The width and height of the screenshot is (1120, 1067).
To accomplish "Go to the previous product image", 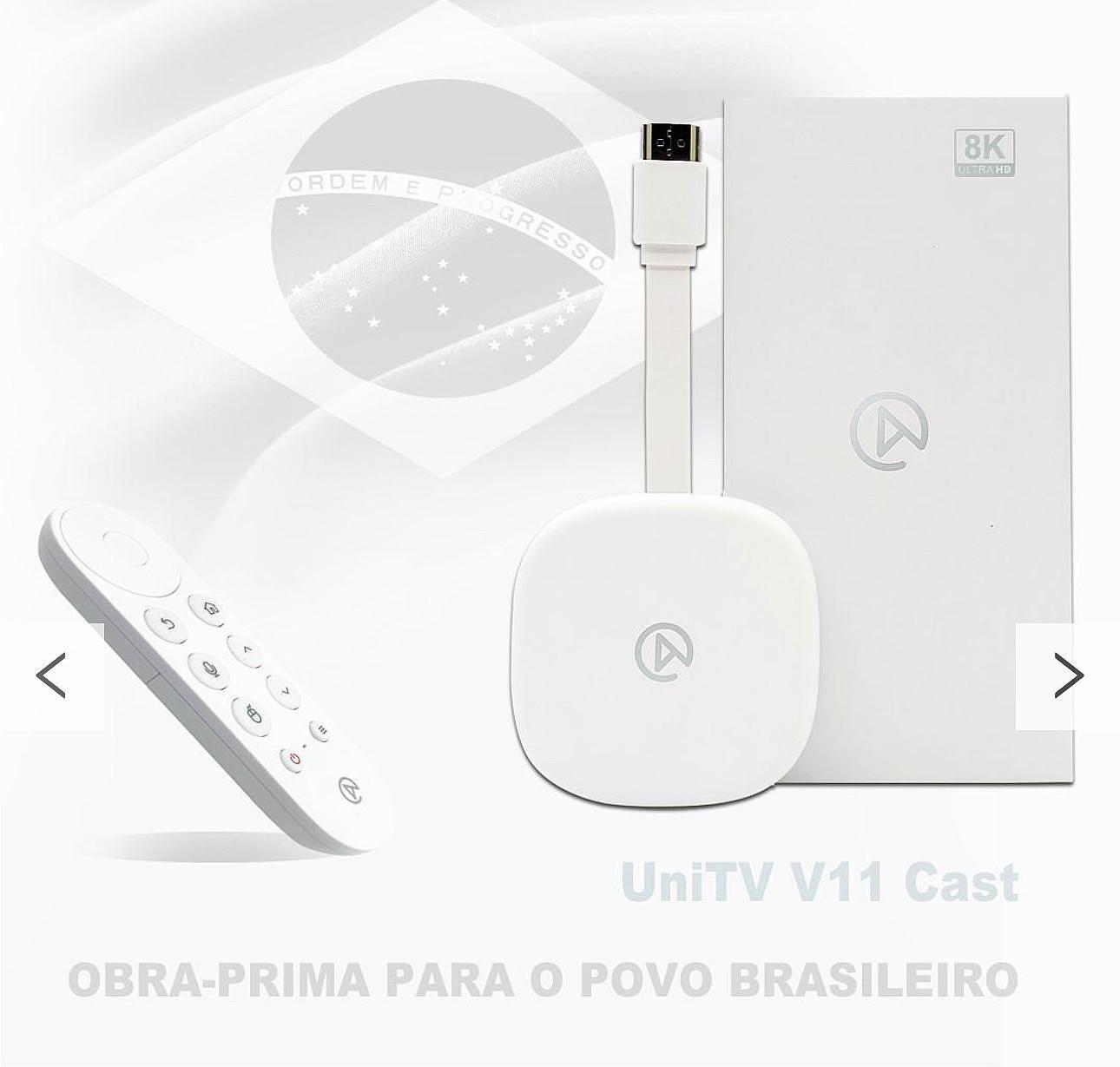I will tap(51, 675).
